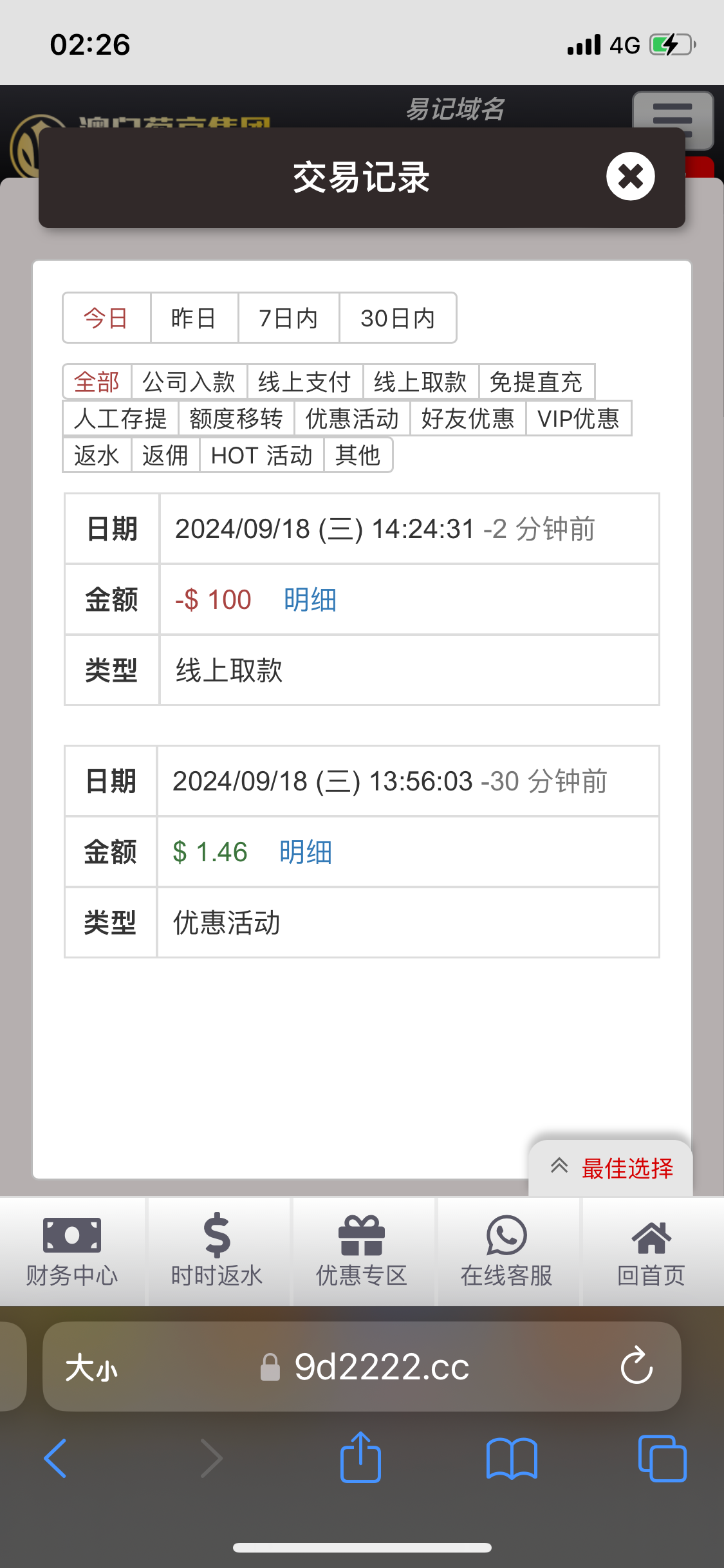Show only 优惠活动 transactions

352,418
